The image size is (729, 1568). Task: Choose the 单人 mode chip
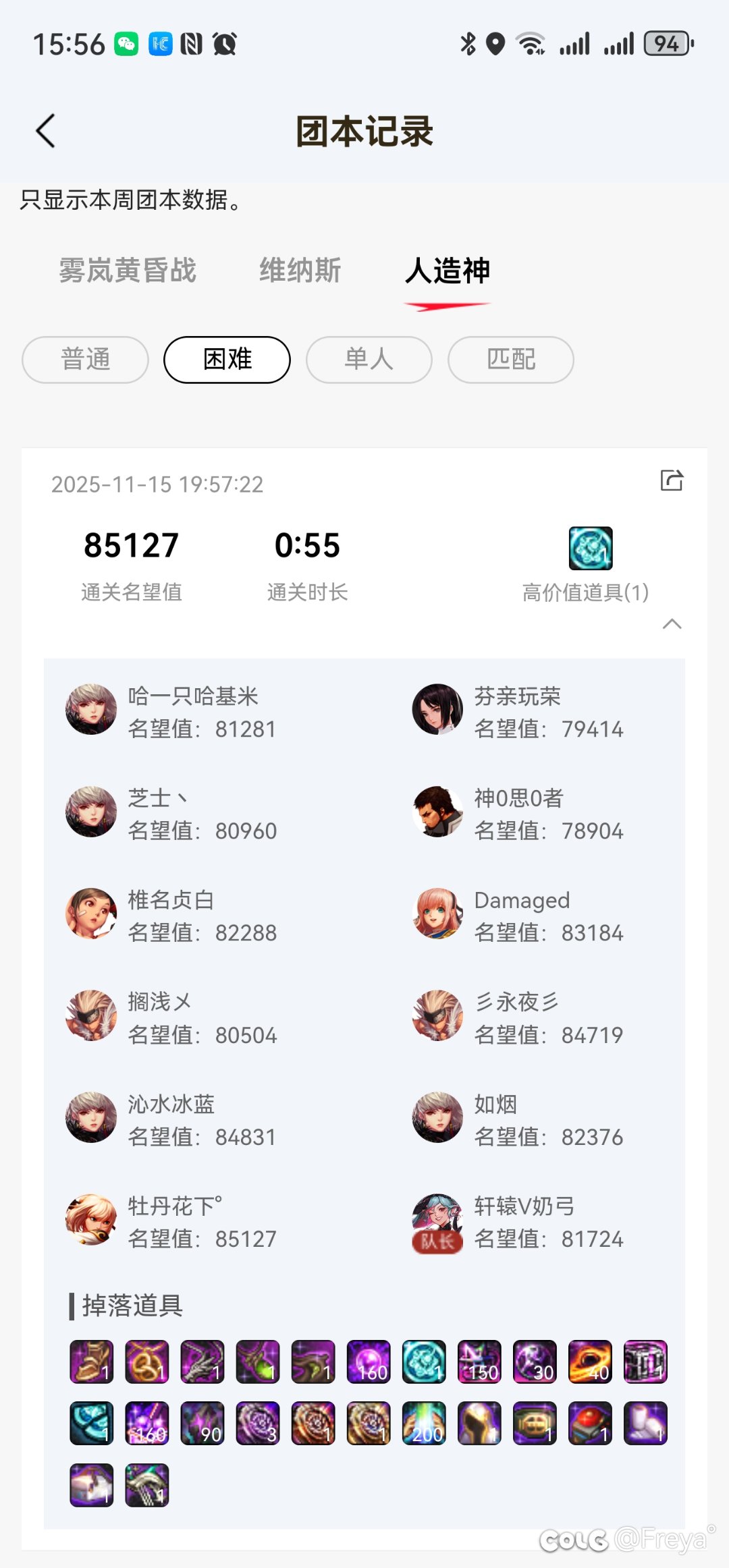pos(369,360)
